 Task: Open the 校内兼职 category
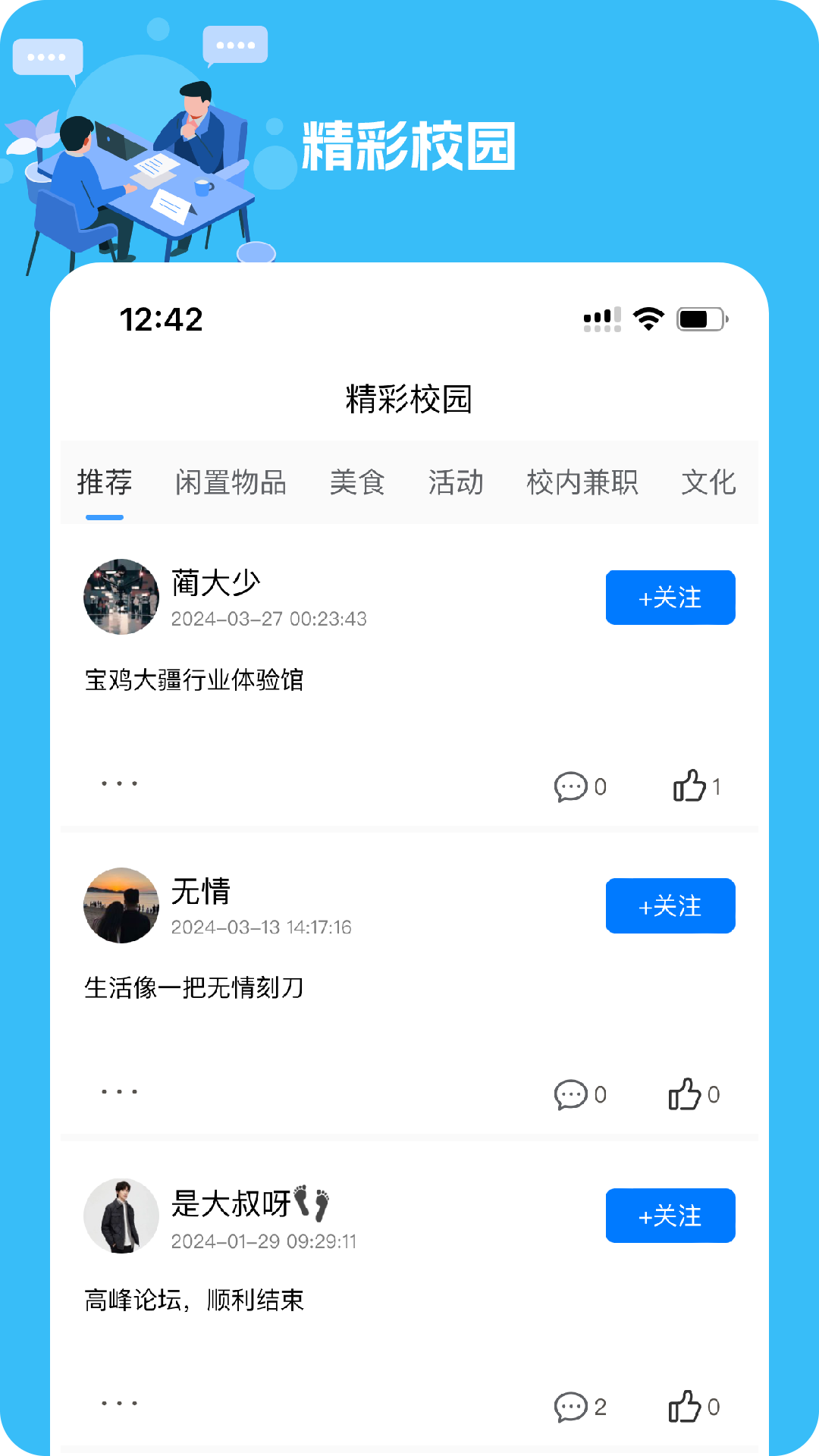[582, 483]
